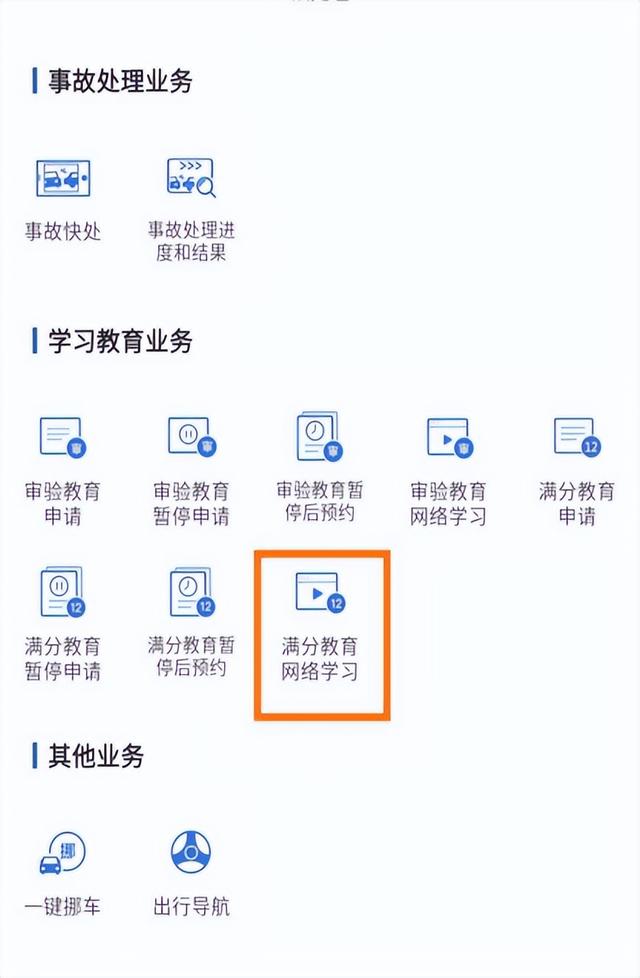Open 事故处理进度和结果
This screenshot has width=640, height=978.
click(x=191, y=210)
